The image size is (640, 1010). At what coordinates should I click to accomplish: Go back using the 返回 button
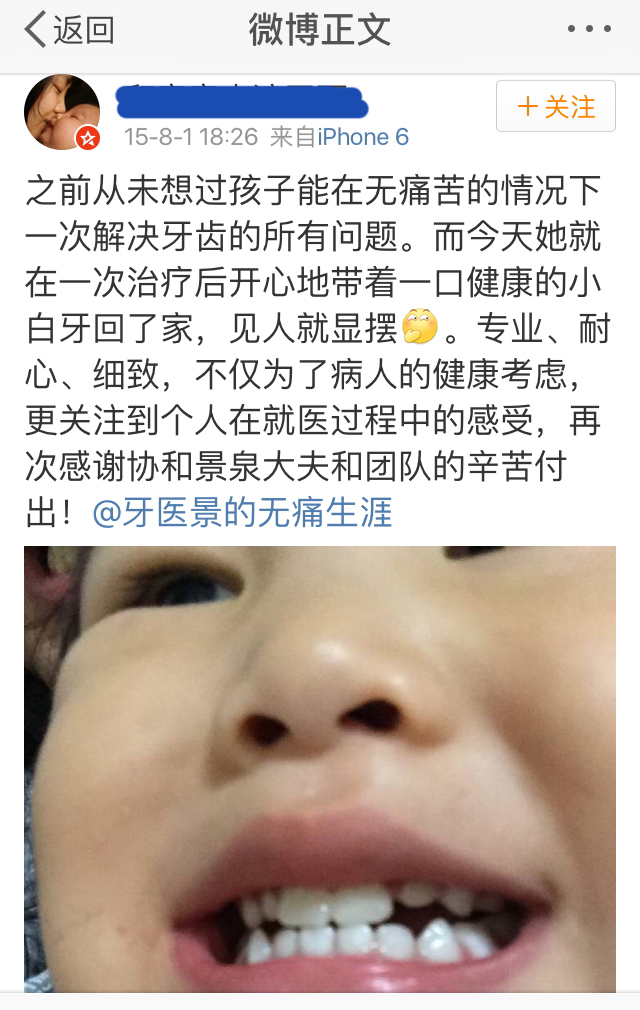[x=68, y=31]
